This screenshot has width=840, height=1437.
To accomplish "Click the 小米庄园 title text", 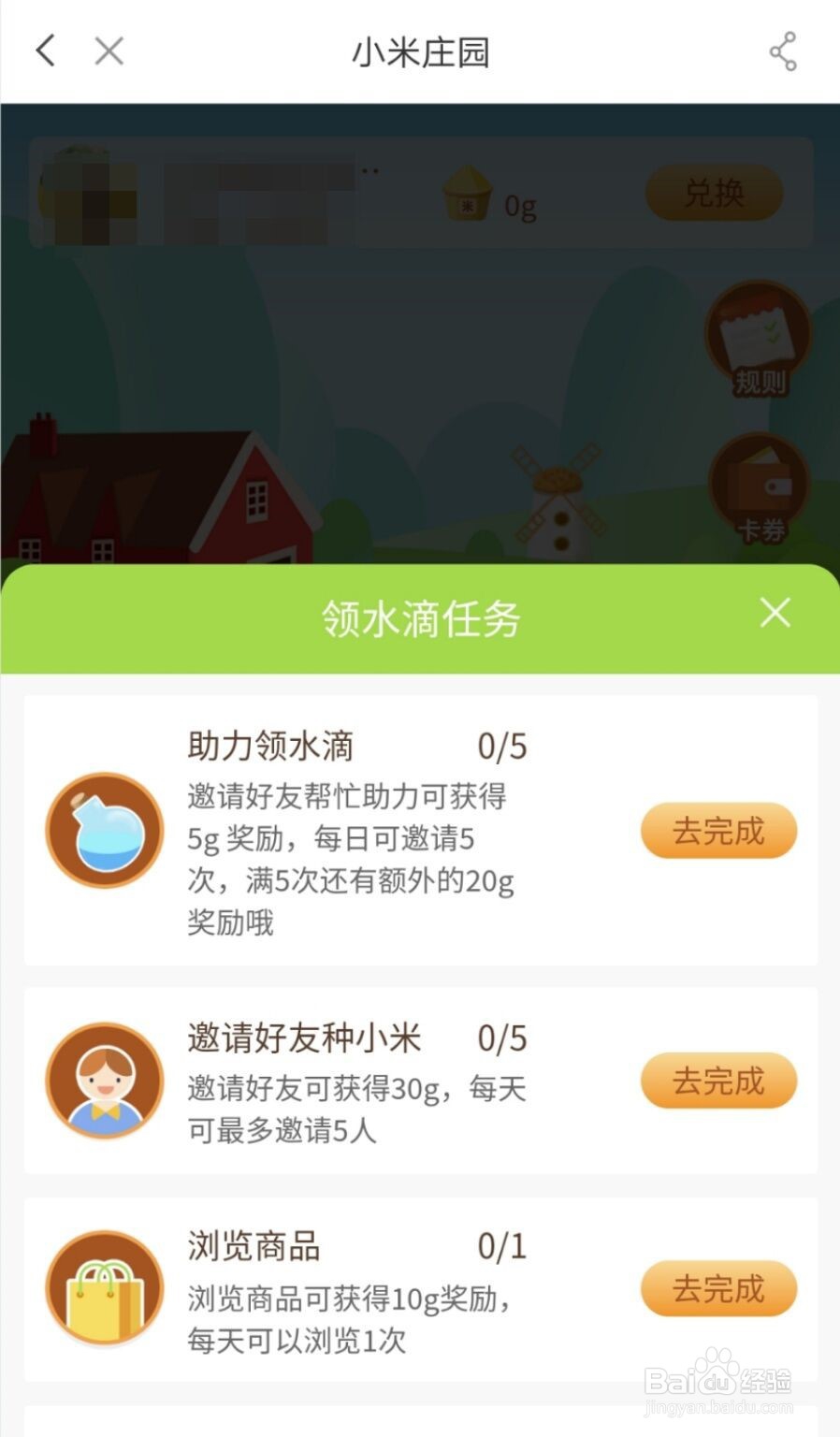I will (420, 53).
